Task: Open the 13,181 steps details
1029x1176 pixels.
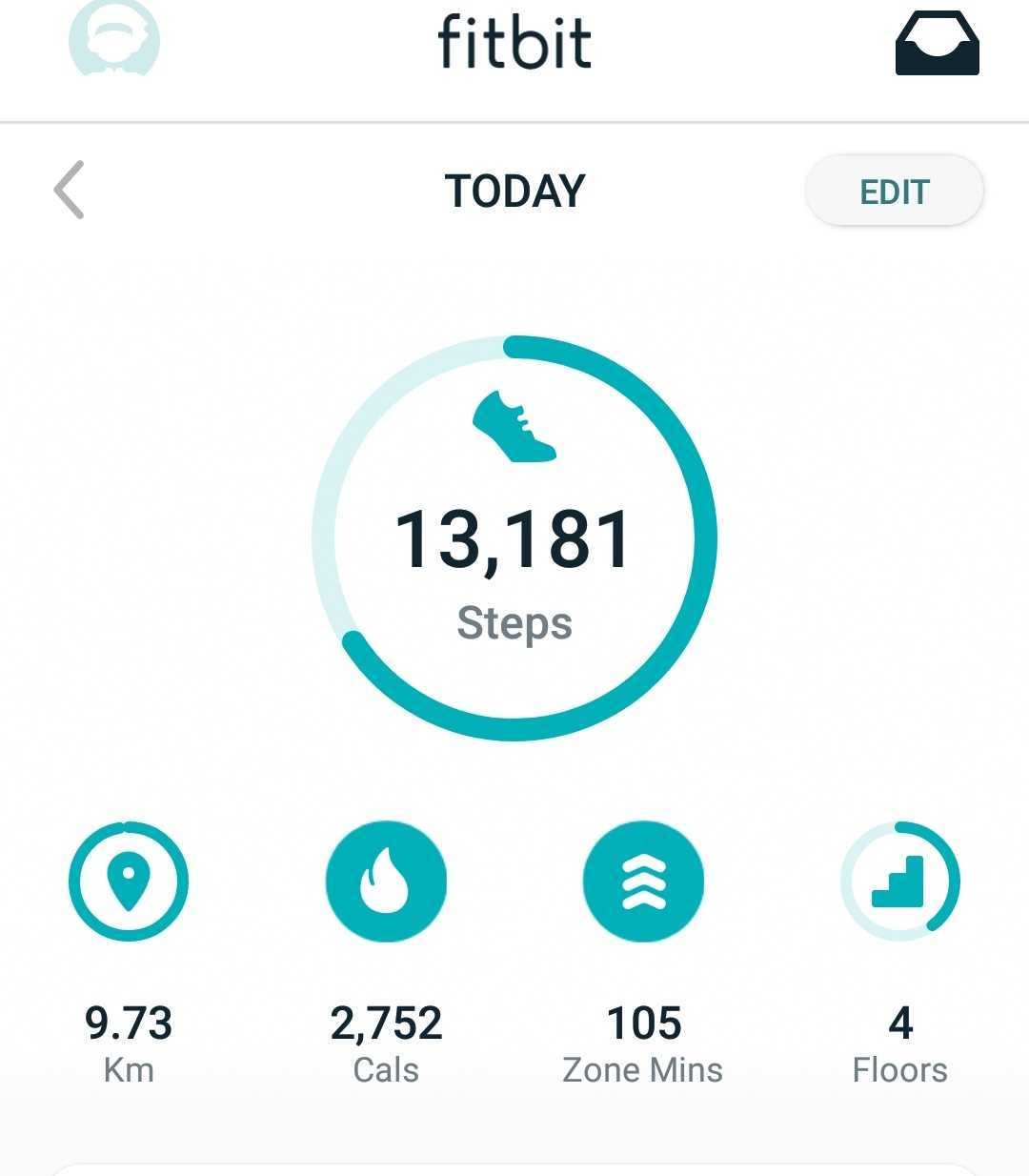Action: (x=514, y=538)
